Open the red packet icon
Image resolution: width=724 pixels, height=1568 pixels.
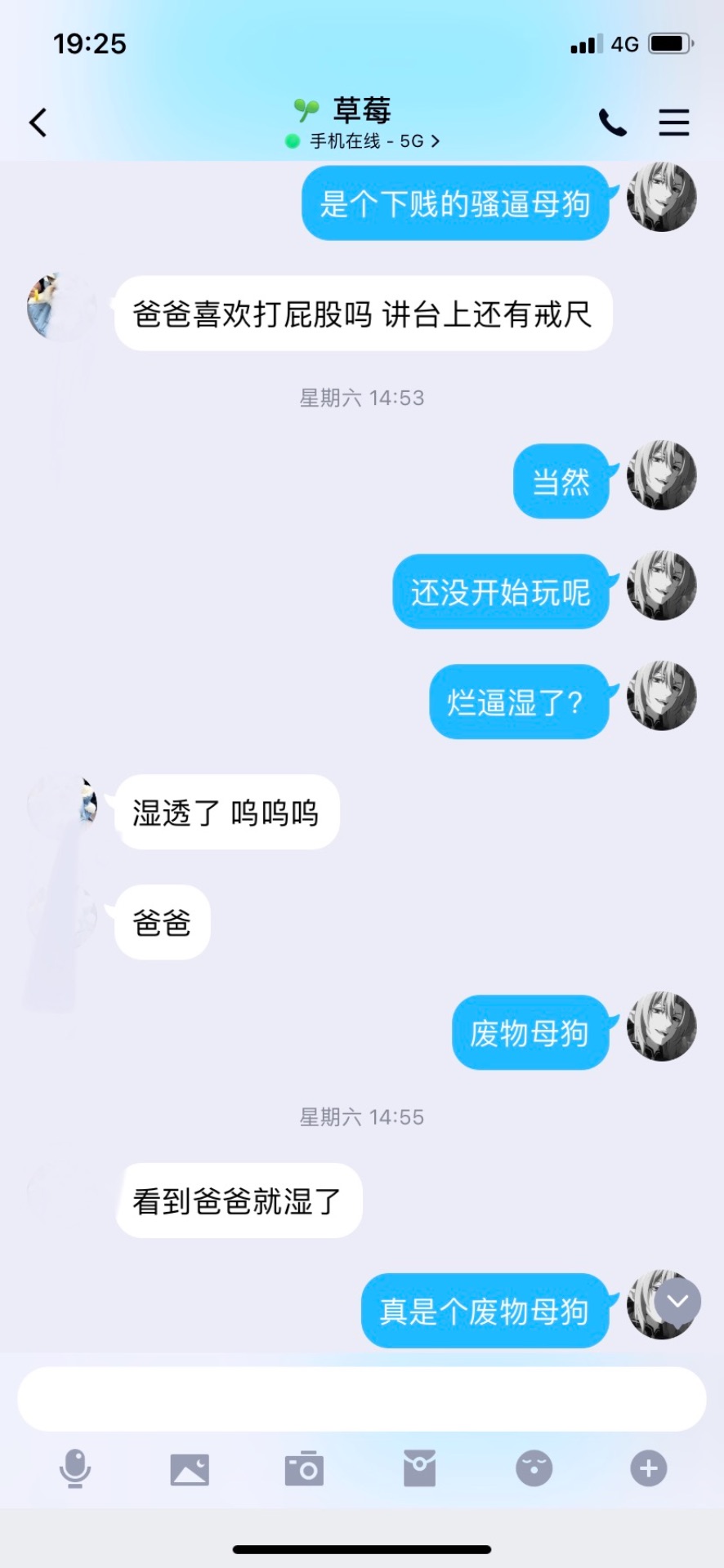[419, 1469]
